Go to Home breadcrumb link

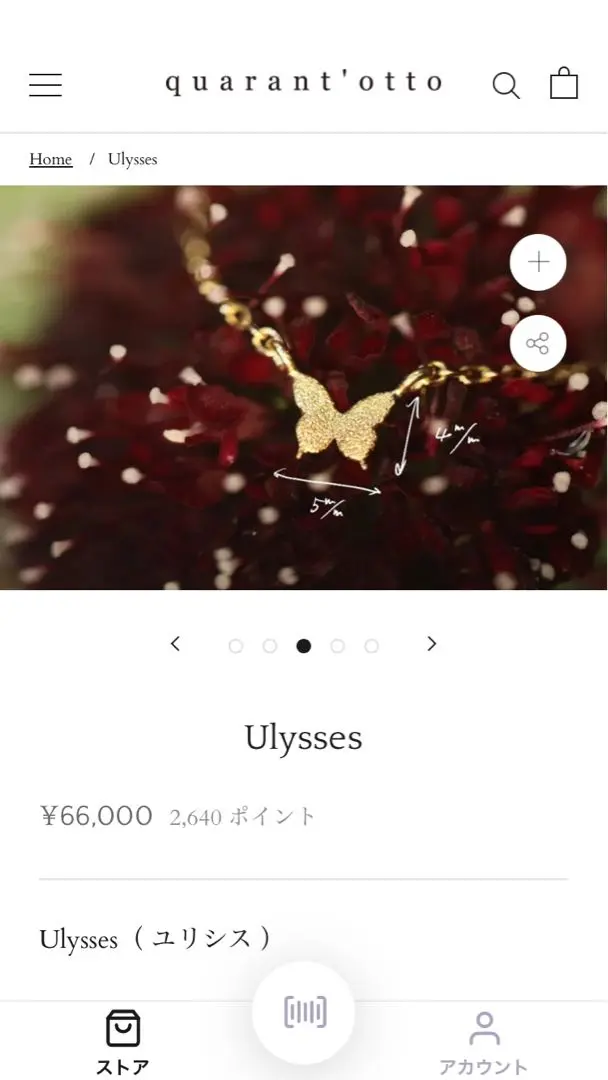click(x=51, y=160)
